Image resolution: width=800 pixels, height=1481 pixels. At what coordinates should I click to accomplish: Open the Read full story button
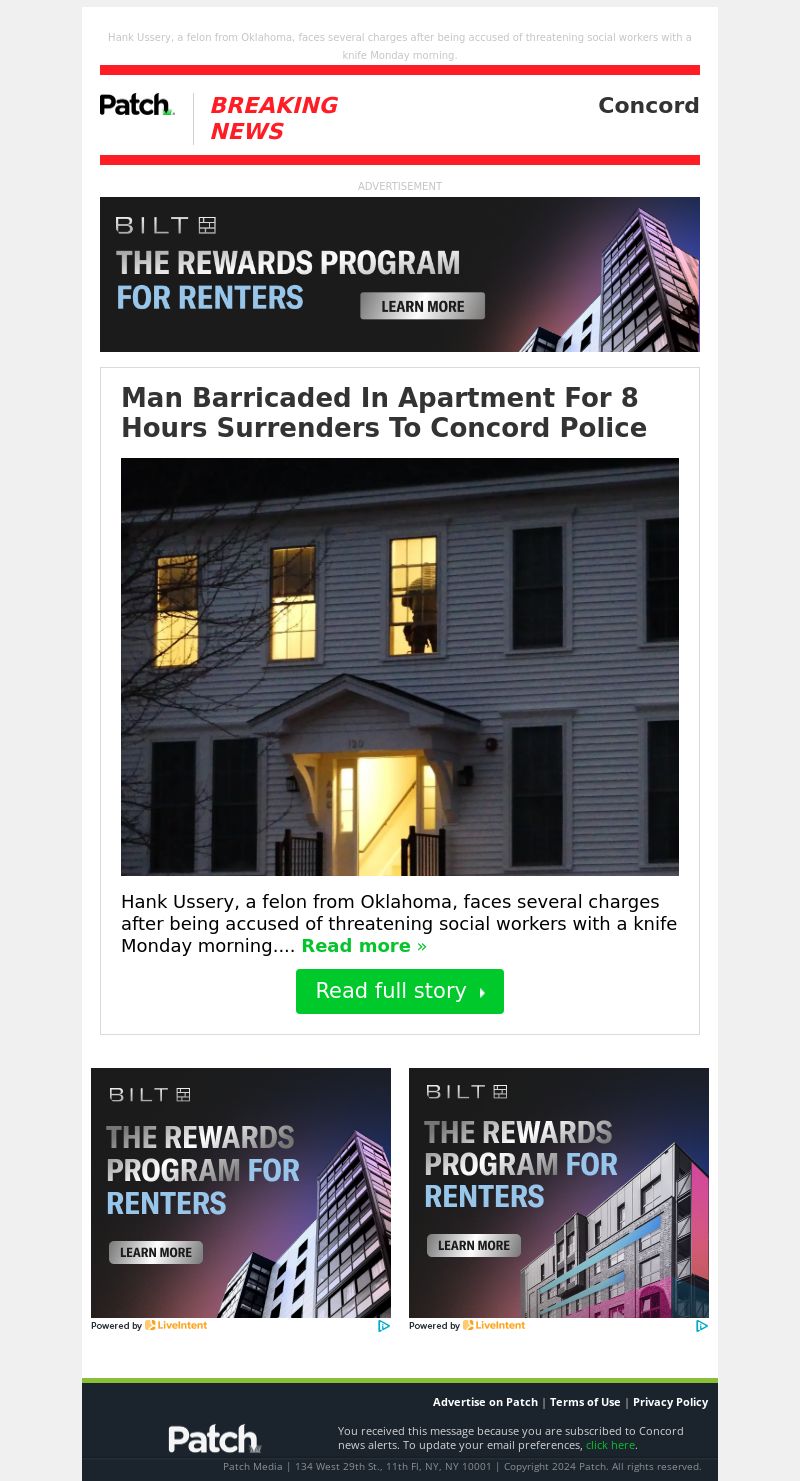[399, 991]
